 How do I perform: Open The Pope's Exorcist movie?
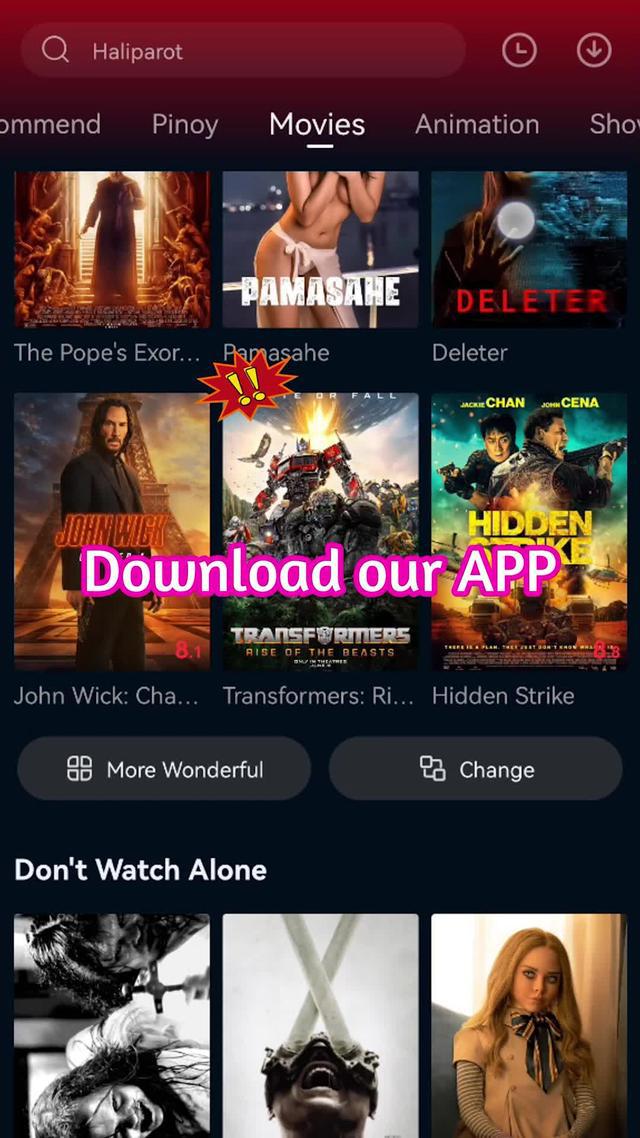pos(112,250)
